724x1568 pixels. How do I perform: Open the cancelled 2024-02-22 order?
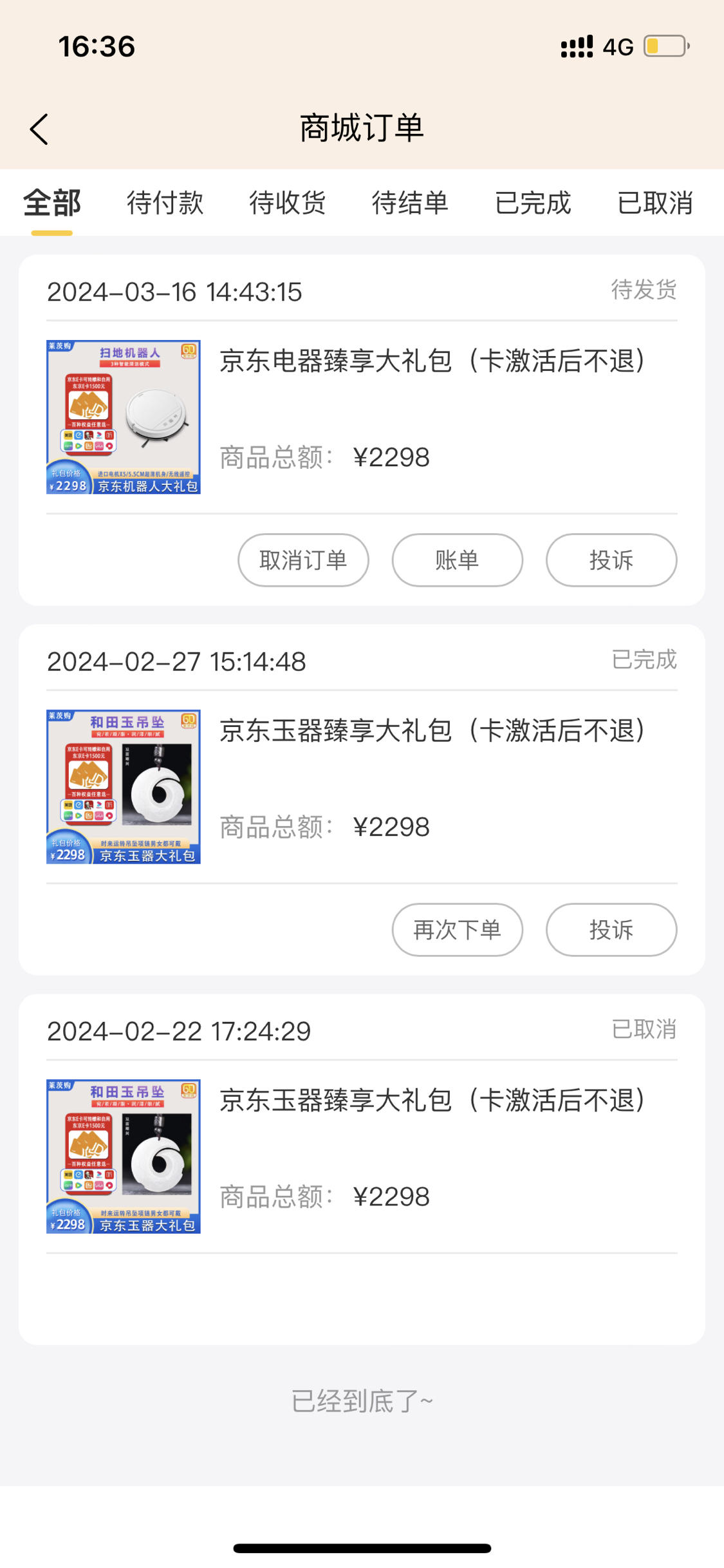pos(362,1157)
